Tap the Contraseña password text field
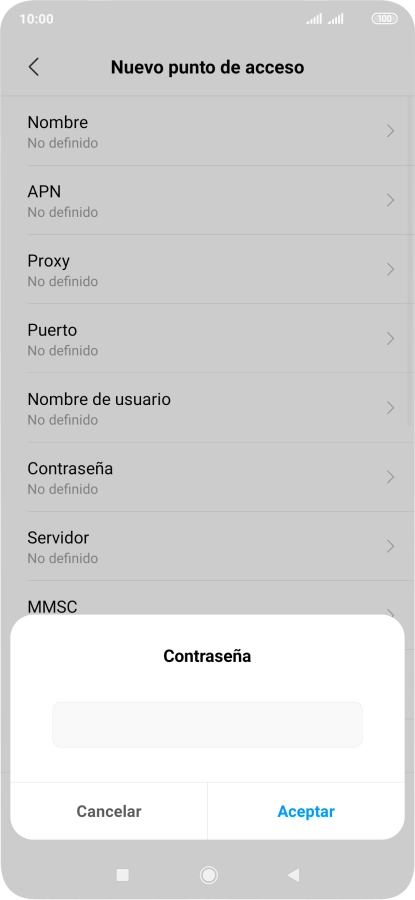The width and height of the screenshot is (415, 900). (x=207, y=724)
